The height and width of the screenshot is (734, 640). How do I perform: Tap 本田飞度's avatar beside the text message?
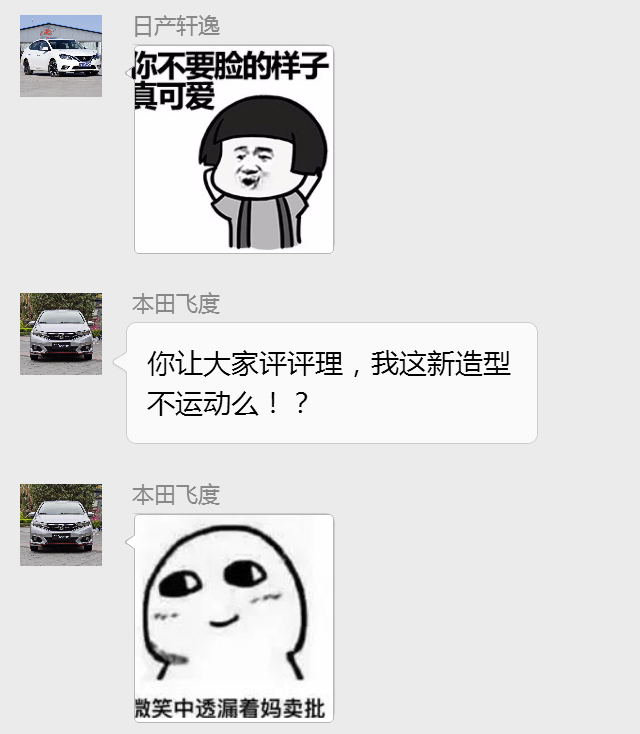point(61,334)
